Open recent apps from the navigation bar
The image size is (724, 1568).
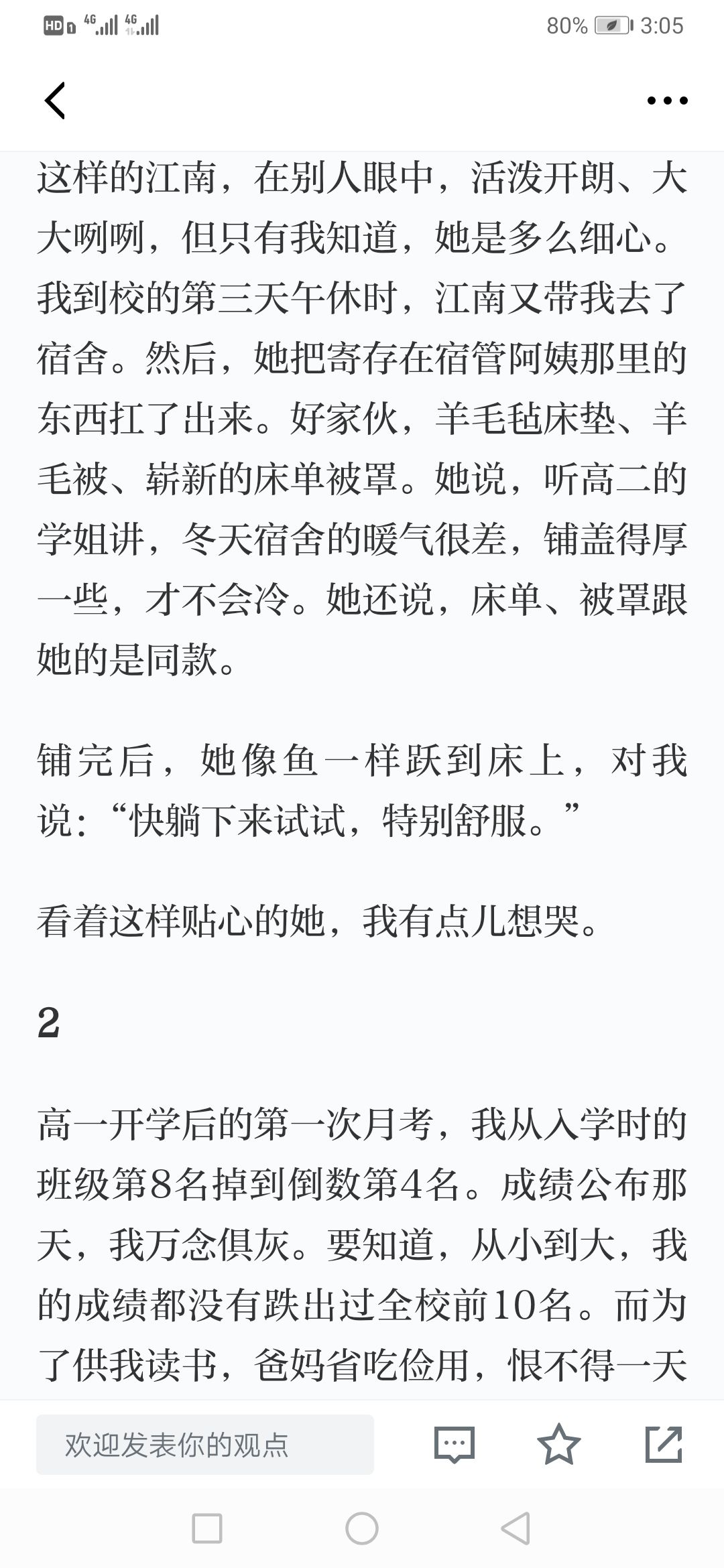(x=207, y=1529)
